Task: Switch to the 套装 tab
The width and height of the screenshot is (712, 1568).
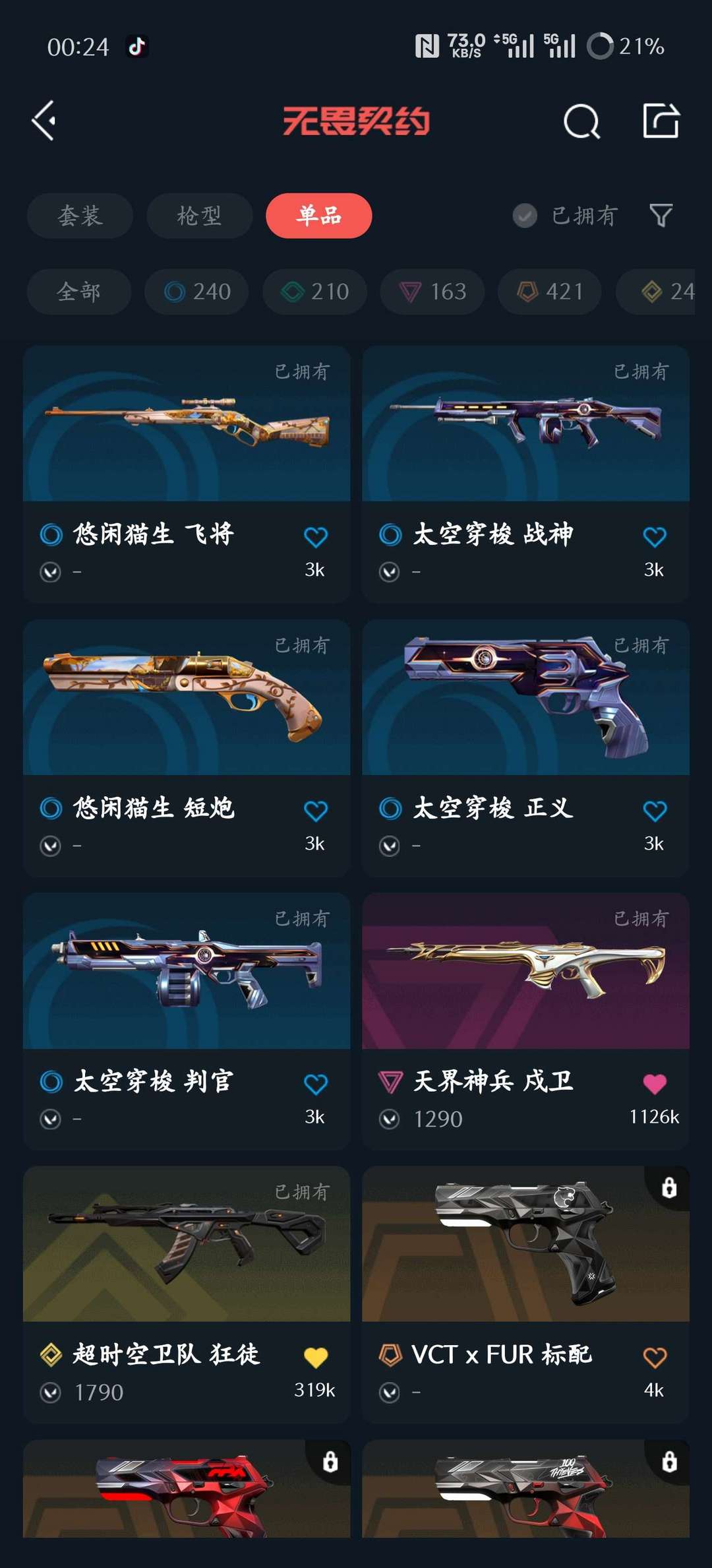Action: click(x=79, y=216)
